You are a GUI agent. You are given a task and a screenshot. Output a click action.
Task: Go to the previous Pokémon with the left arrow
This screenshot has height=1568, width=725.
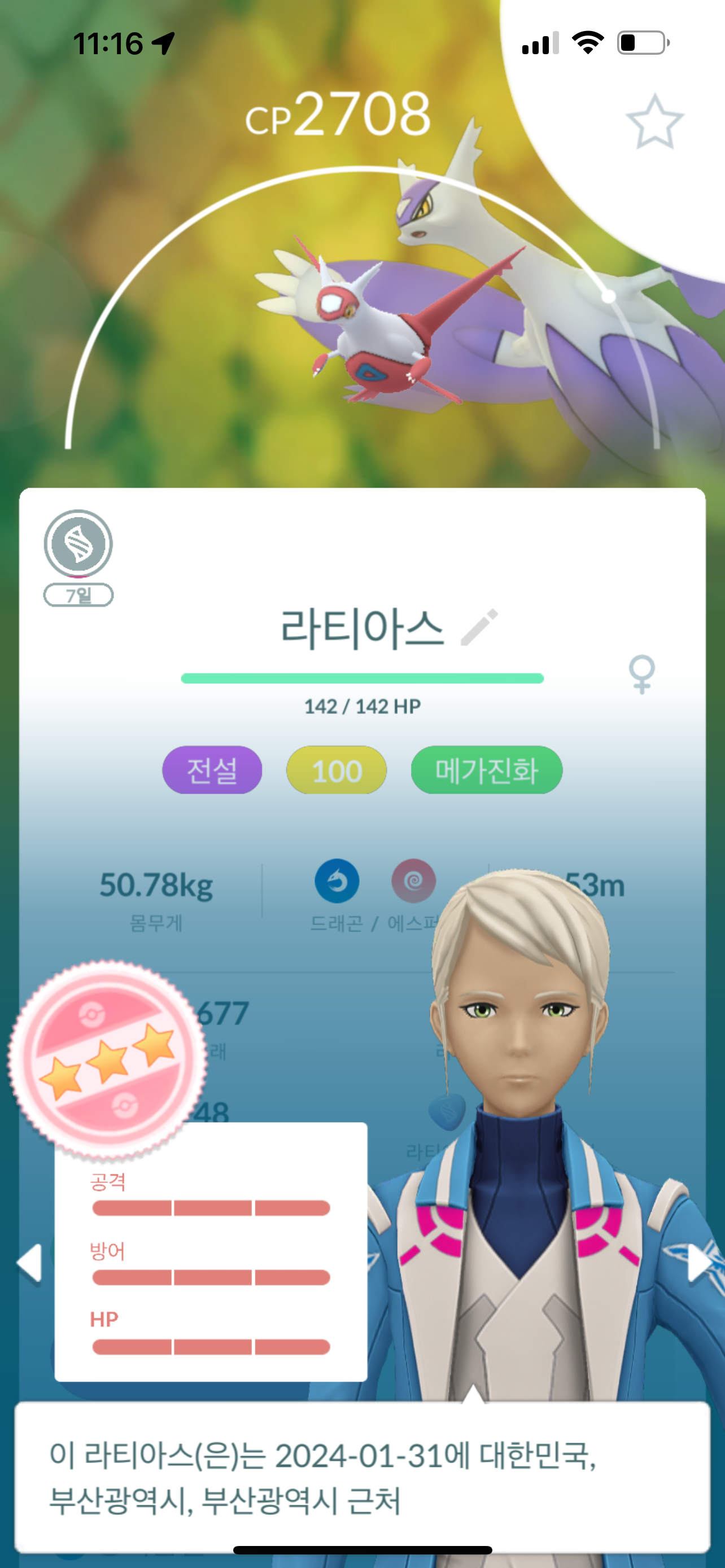[29, 1263]
